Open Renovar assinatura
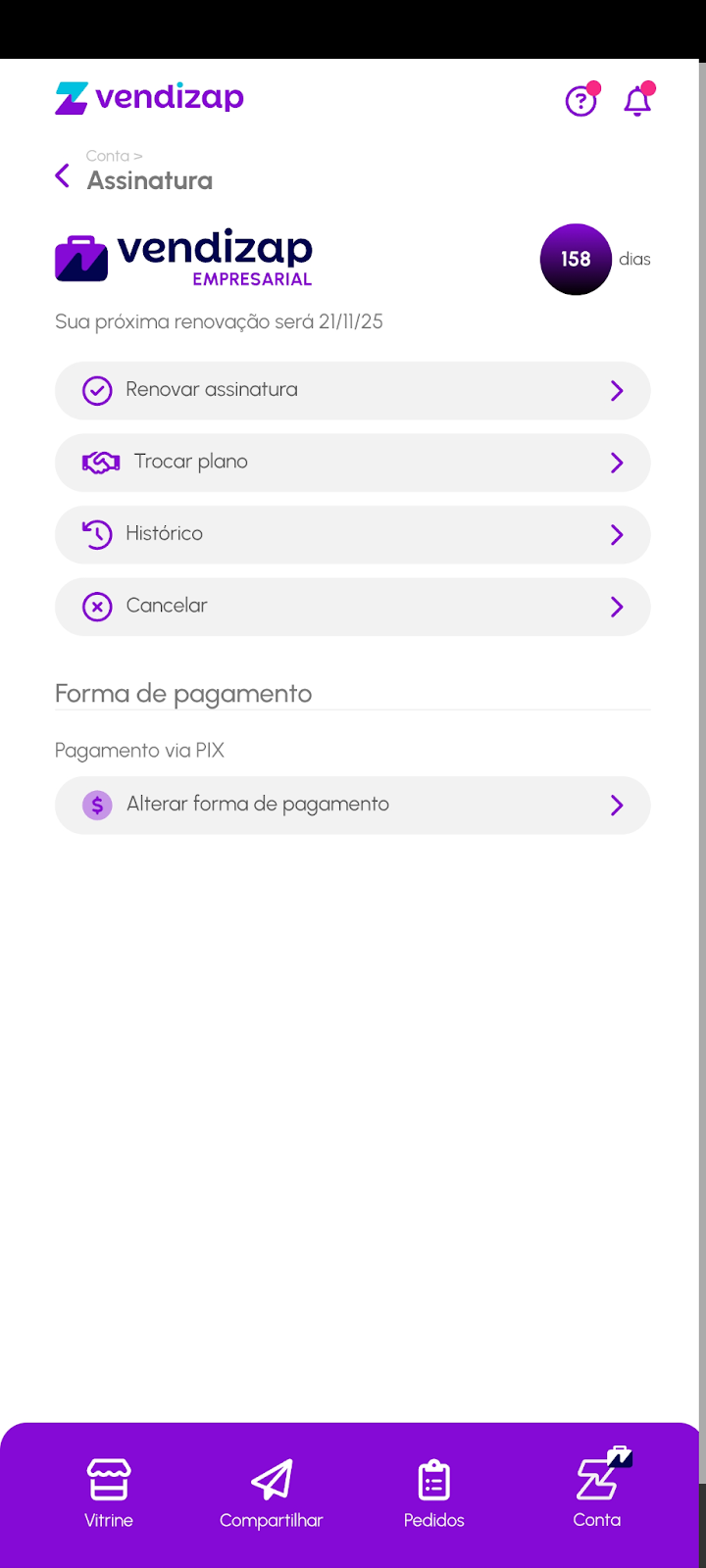Viewport: 706px width, 1568px height. (x=352, y=391)
